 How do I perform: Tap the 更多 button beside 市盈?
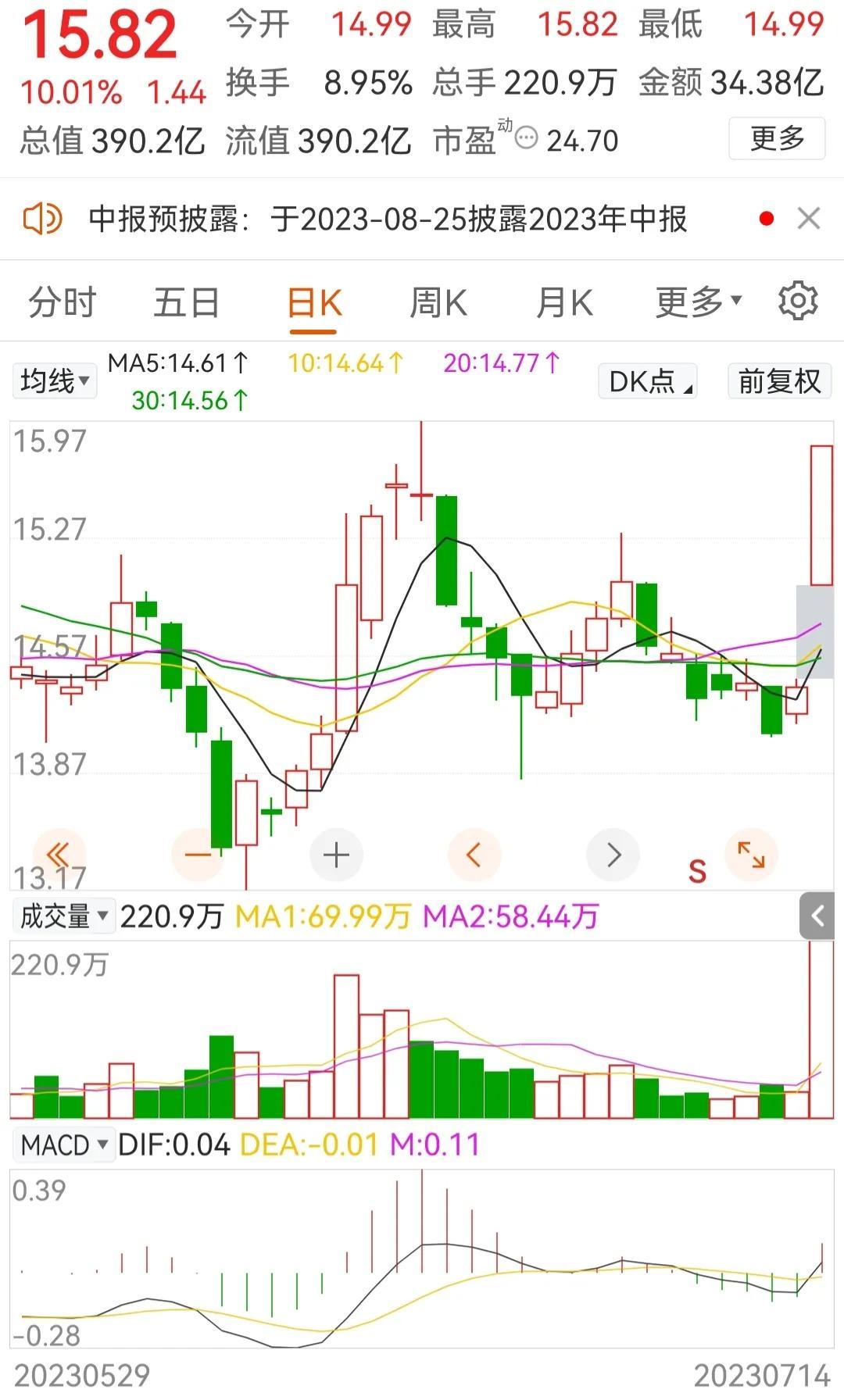point(777,139)
